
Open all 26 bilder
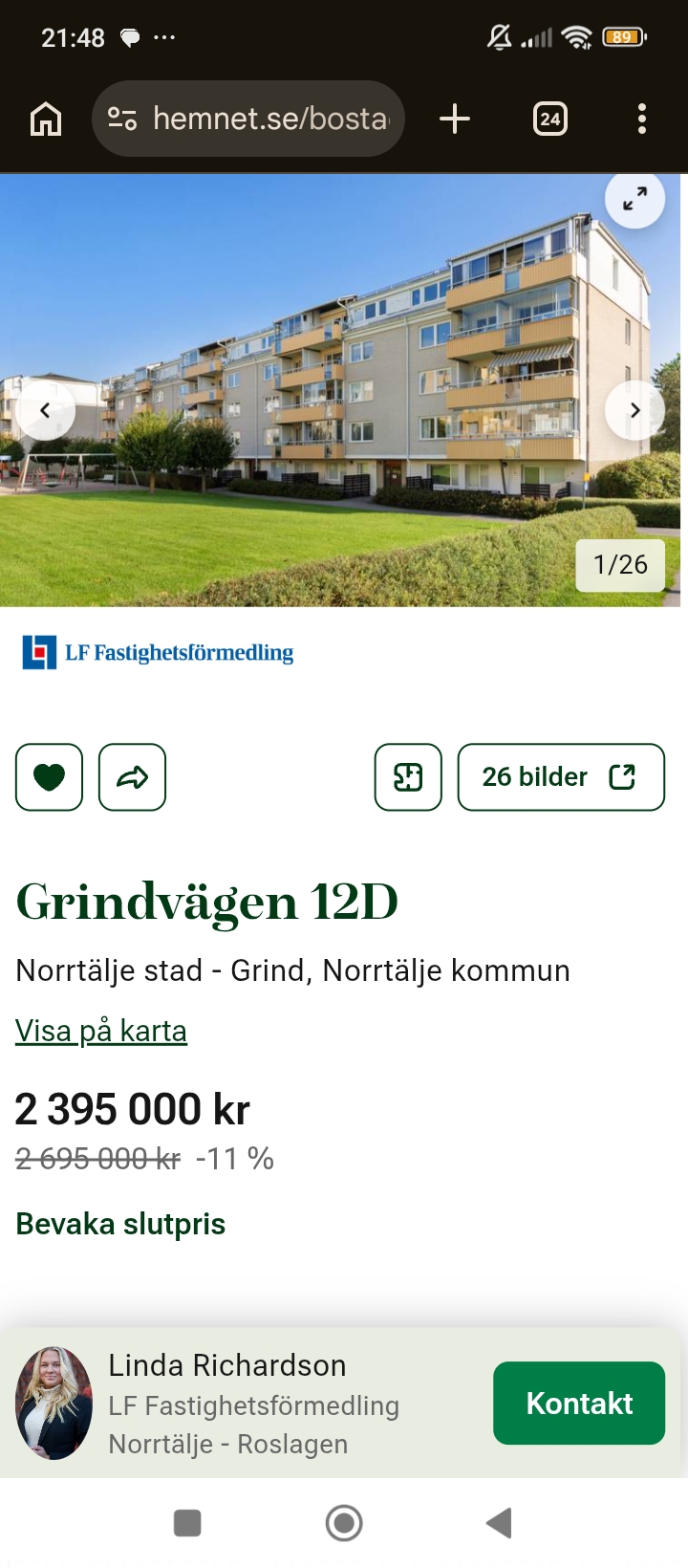(x=561, y=777)
